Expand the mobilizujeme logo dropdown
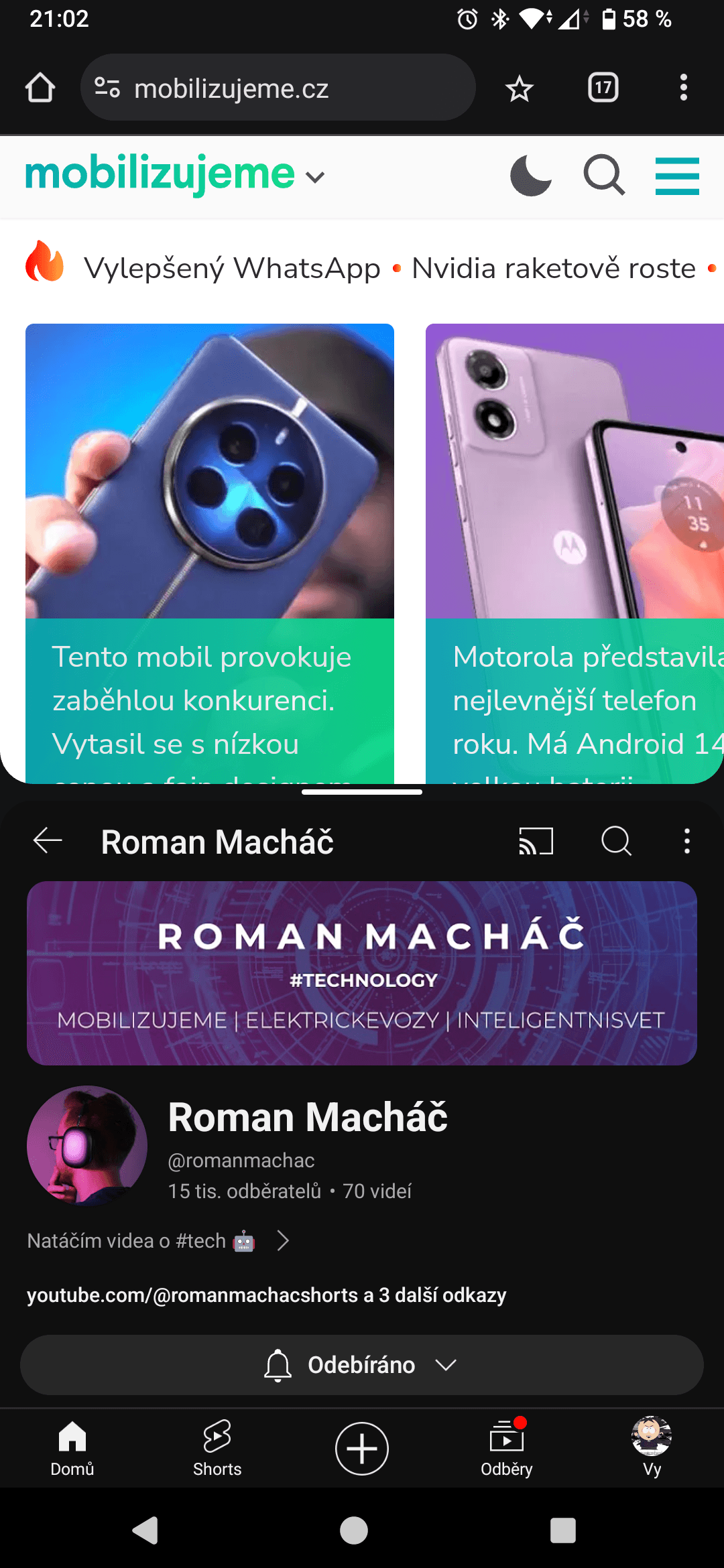Image resolution: width=724 pixels, height=1568 pixels. pyautogui.click(x=314, y=177)
